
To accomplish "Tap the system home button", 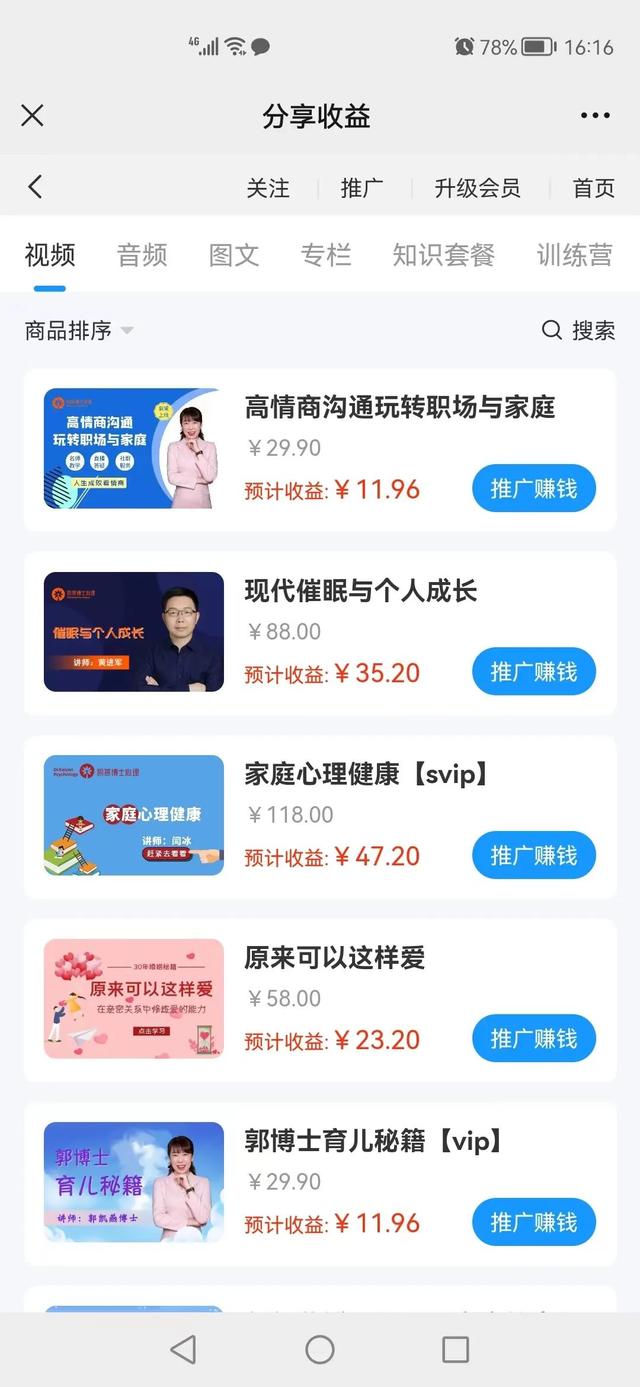I will [x=320, y=1349].
